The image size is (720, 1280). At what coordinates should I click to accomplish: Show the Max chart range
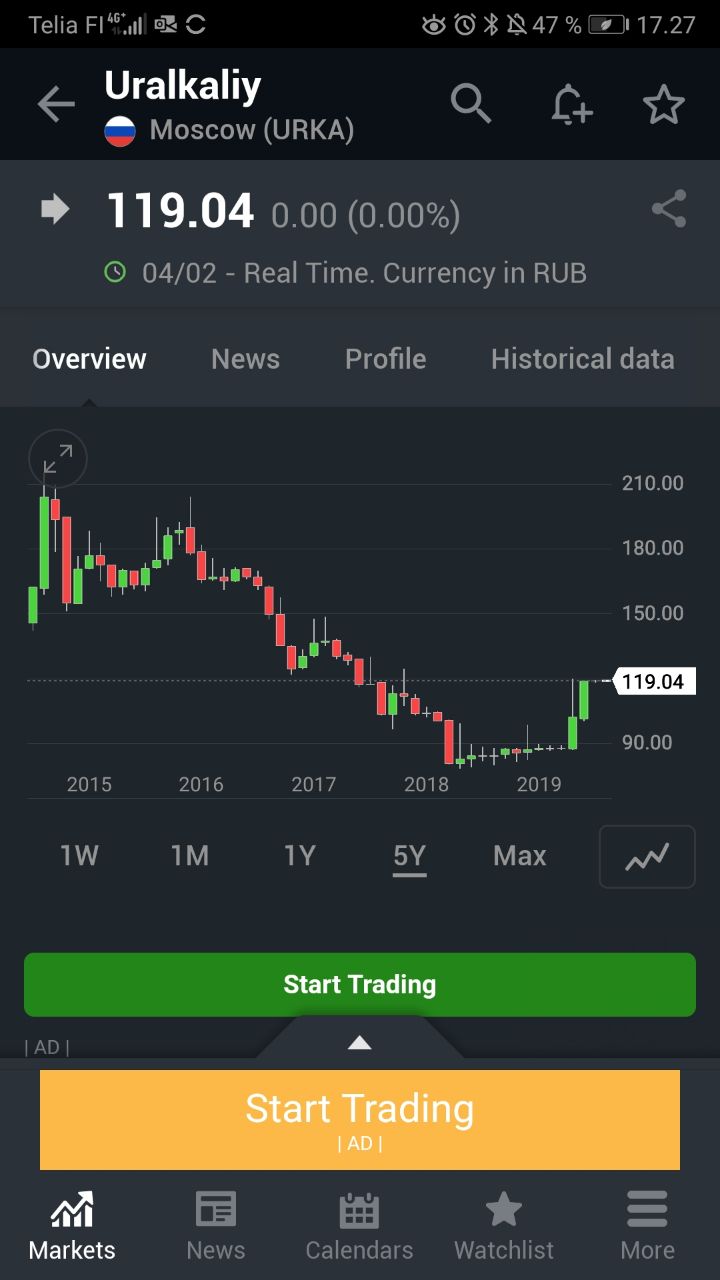[x=519, y=856]
